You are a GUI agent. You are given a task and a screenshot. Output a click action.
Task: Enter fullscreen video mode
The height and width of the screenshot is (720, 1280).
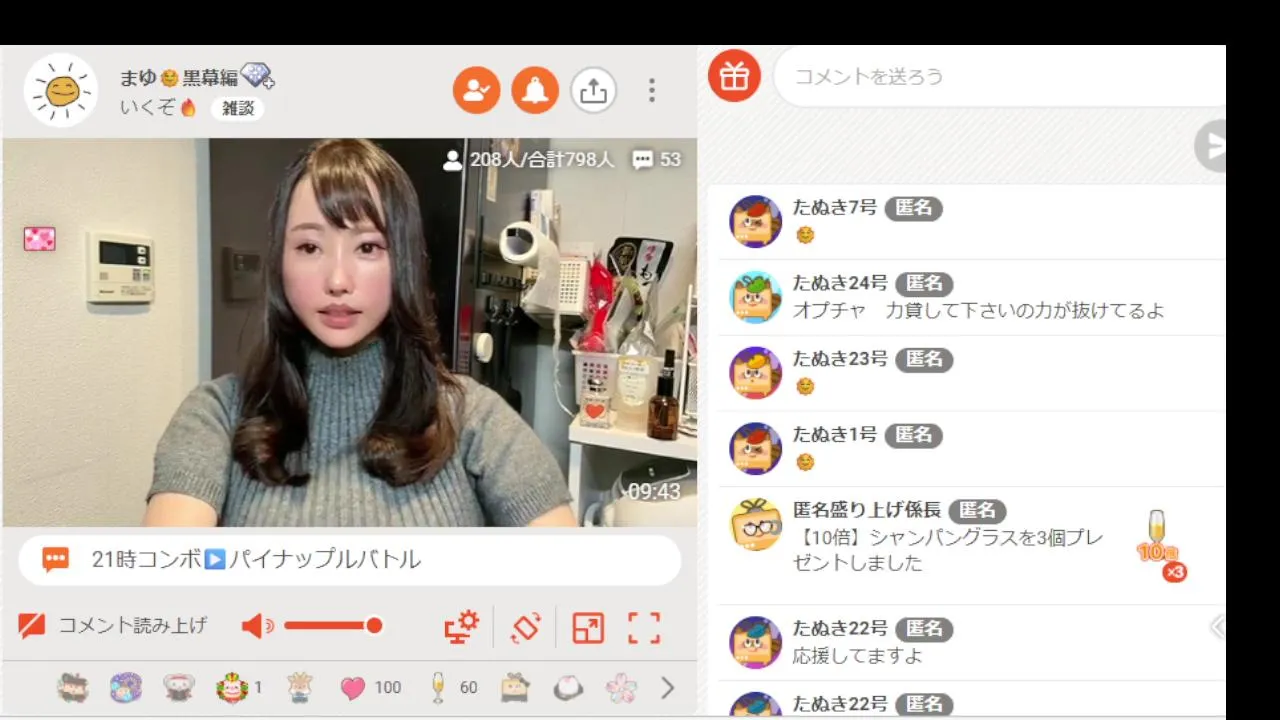[x=644, y=627]
